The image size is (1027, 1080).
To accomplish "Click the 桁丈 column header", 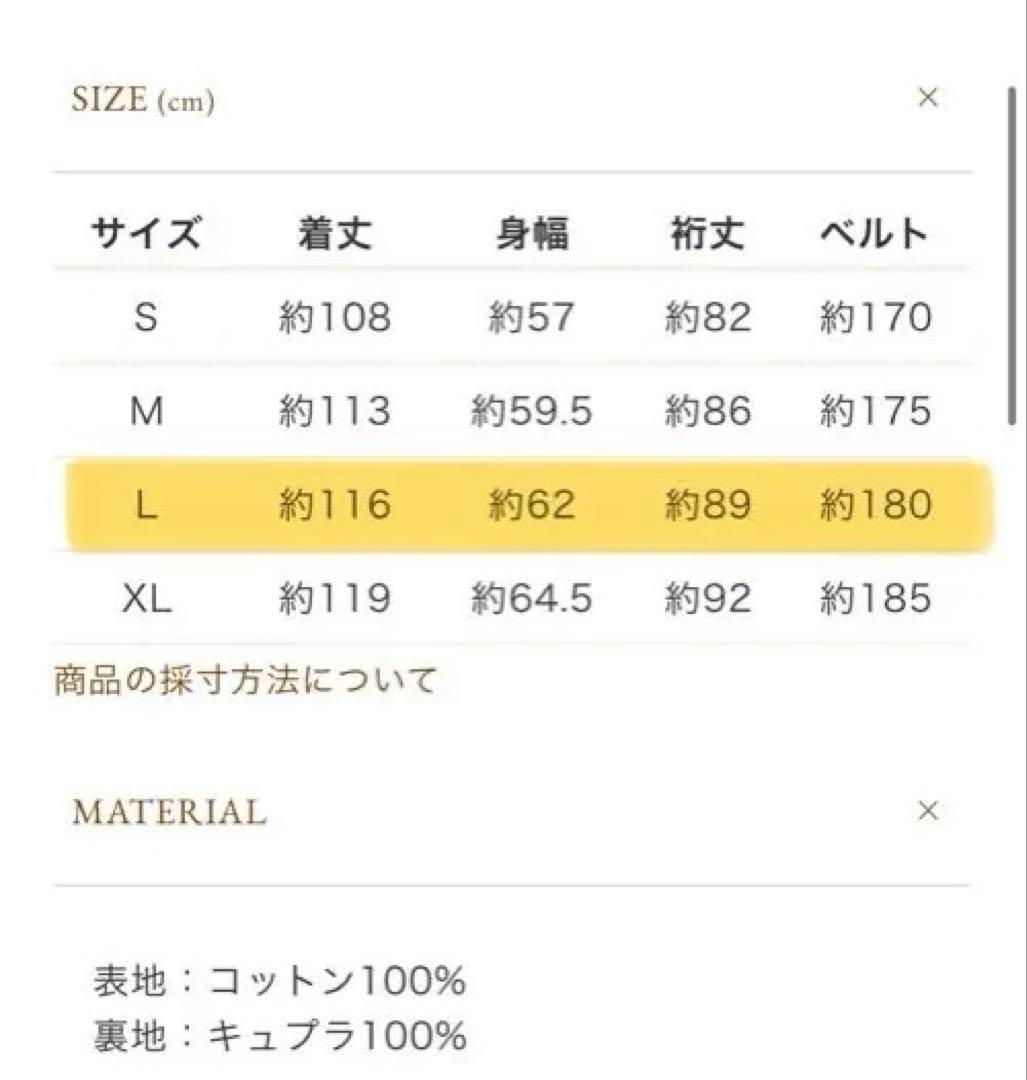I will 710,233.
